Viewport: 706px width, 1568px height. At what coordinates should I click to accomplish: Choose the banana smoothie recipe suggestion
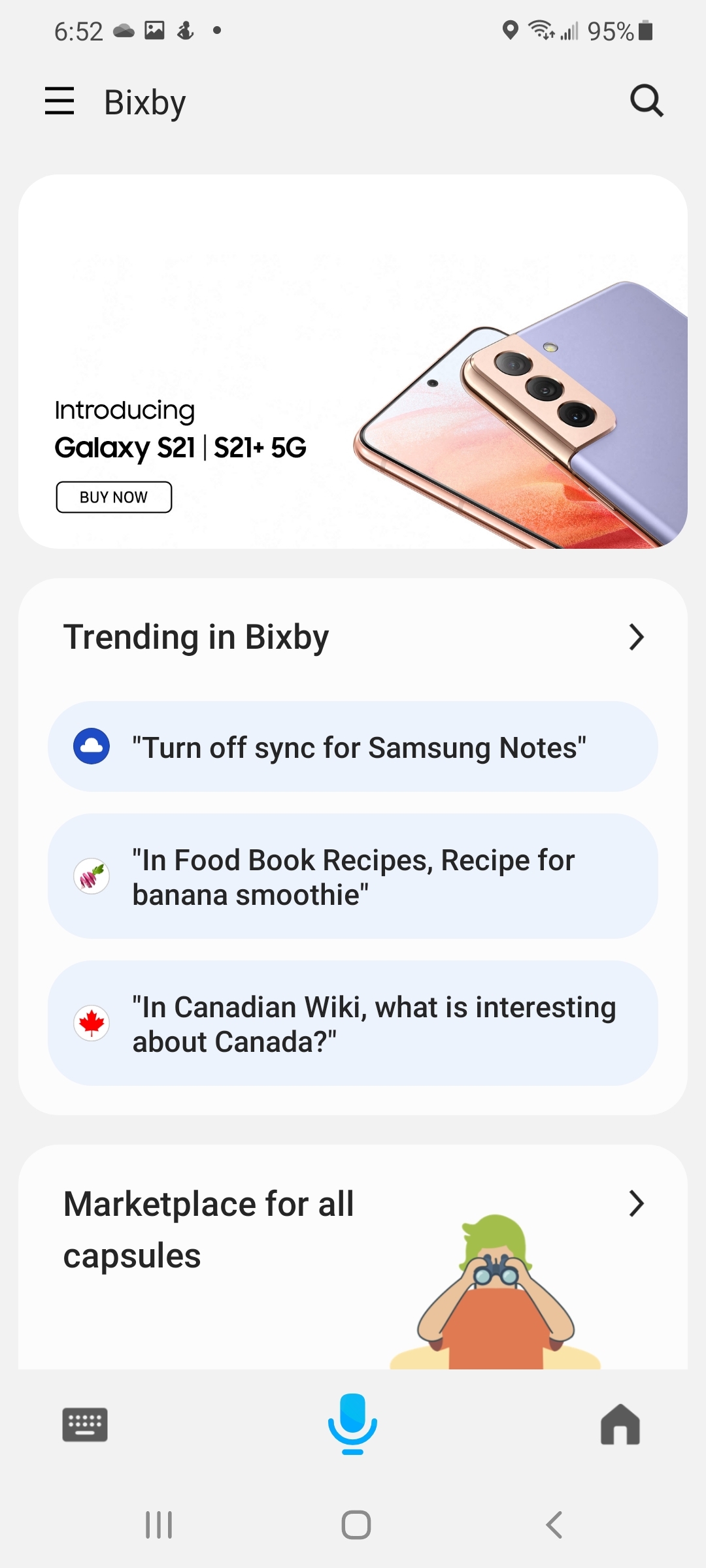[x=353, y=876]
